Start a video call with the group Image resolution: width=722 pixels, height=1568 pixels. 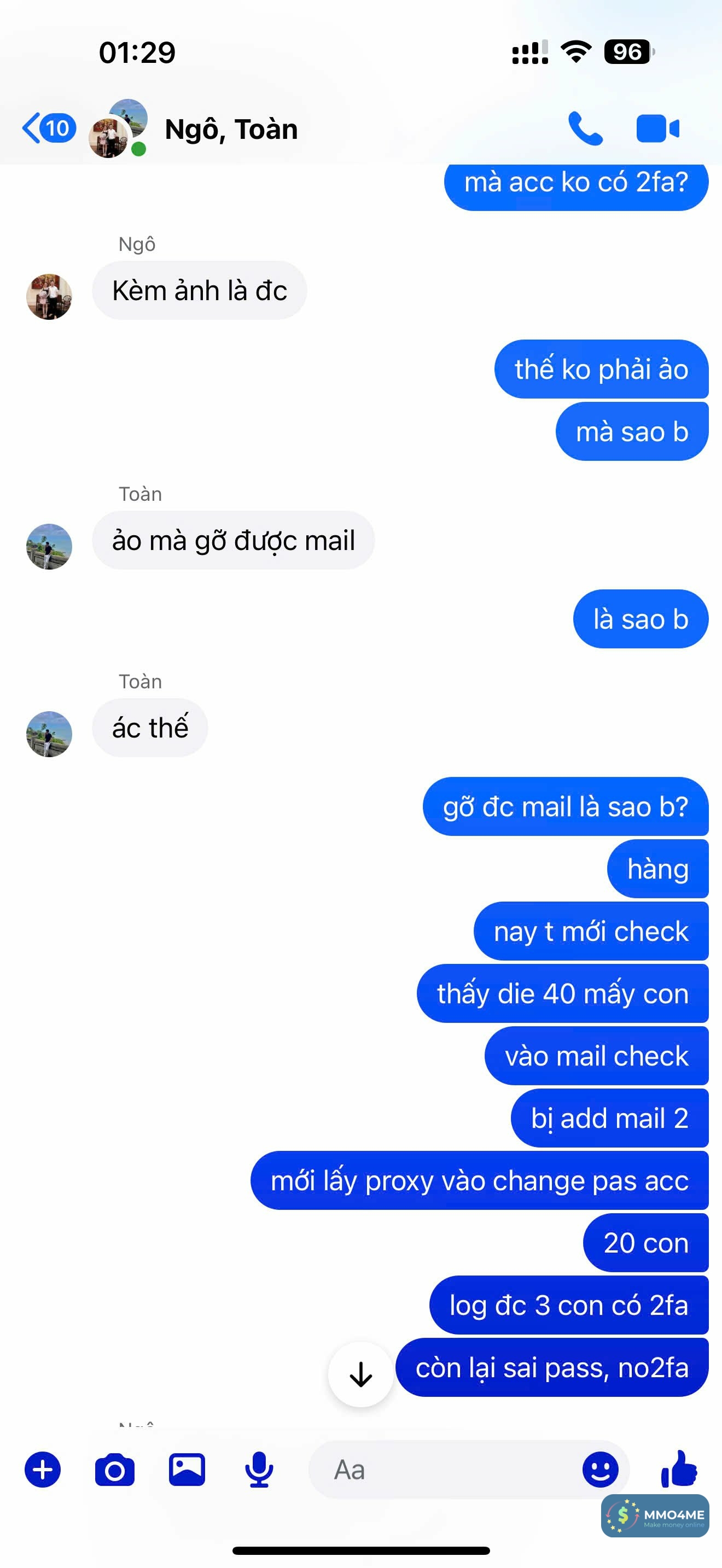[657, 128]
